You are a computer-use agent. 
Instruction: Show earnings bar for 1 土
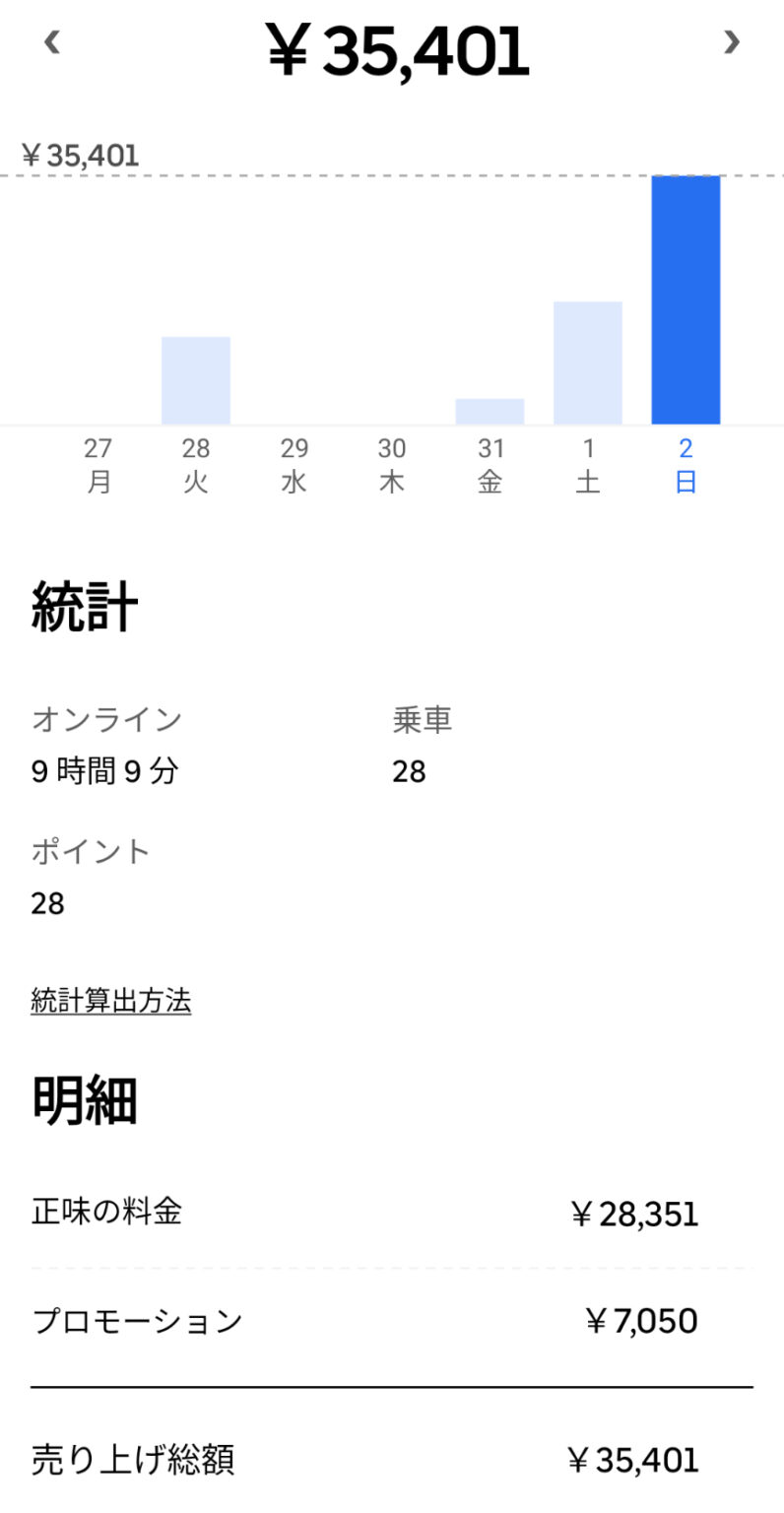(x=588, y=362)
